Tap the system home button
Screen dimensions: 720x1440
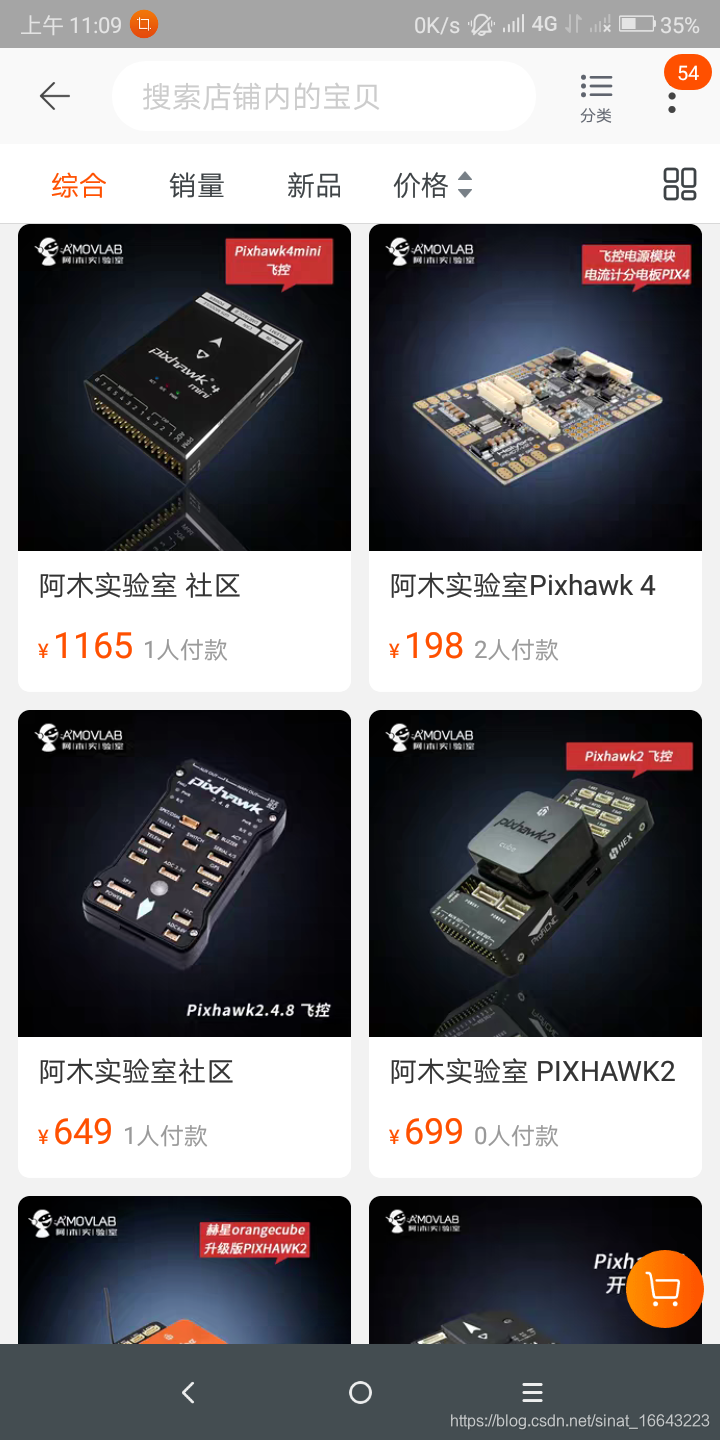click(360, 1392)
